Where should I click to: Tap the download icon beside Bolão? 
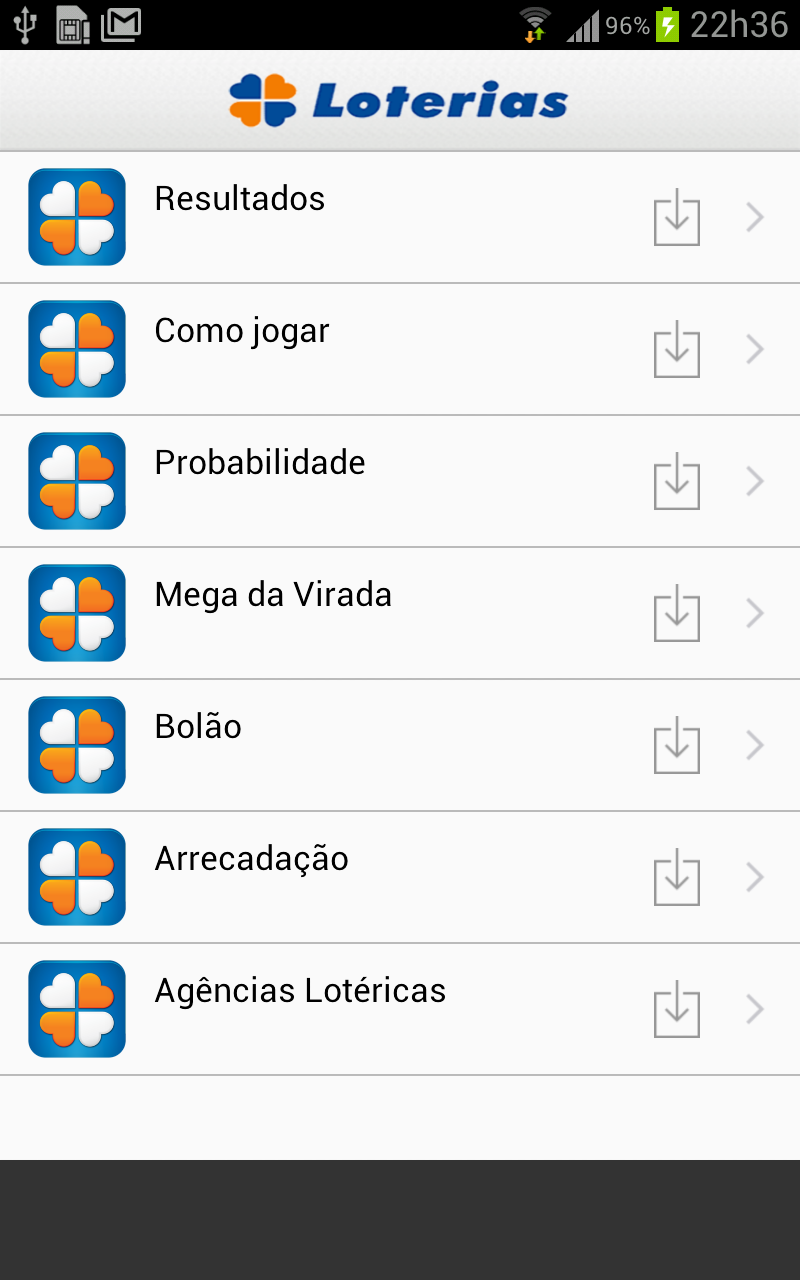click(677, 746)
